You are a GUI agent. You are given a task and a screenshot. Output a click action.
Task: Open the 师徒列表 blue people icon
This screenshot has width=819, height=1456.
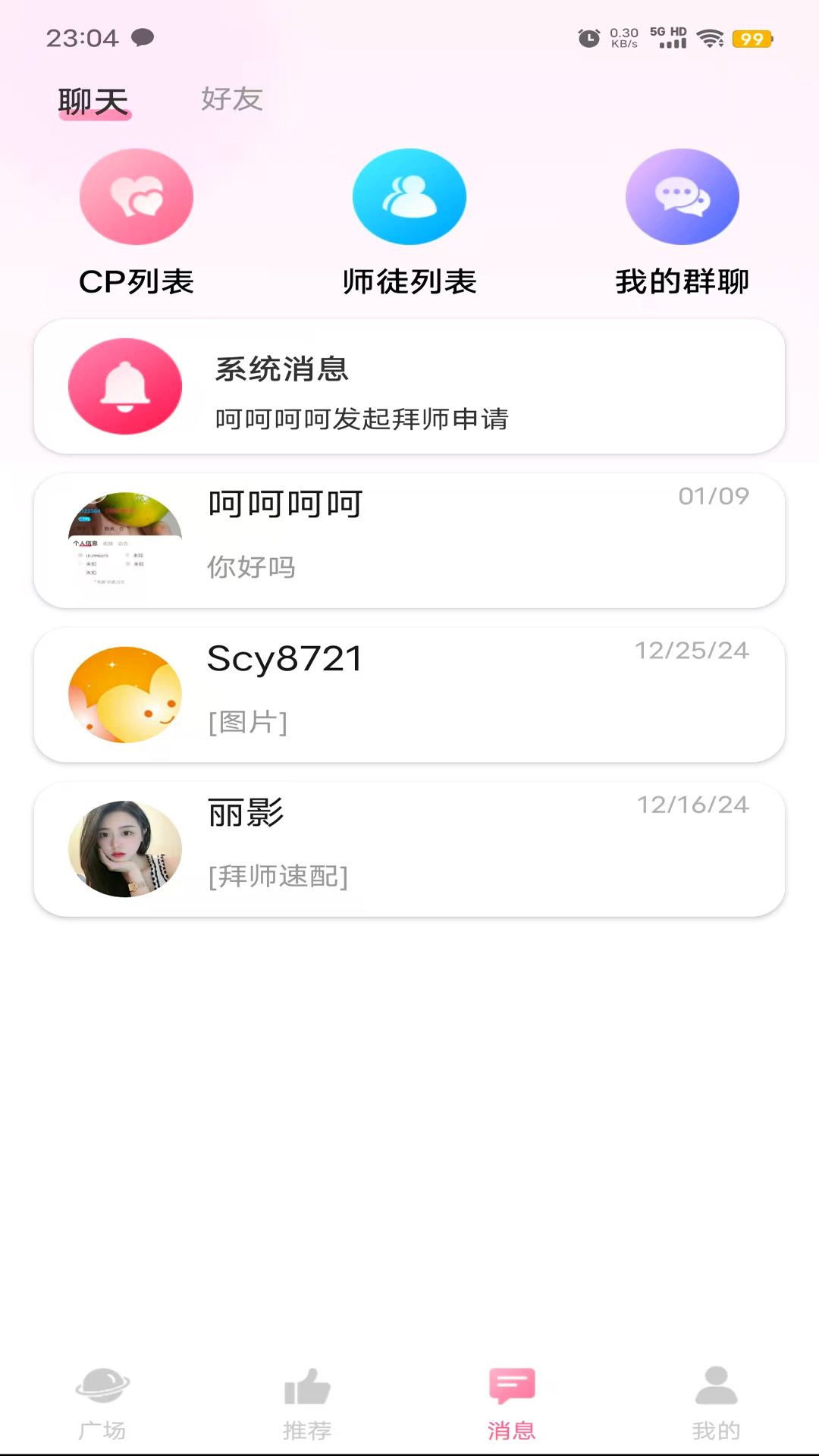(x=409, y=196)
